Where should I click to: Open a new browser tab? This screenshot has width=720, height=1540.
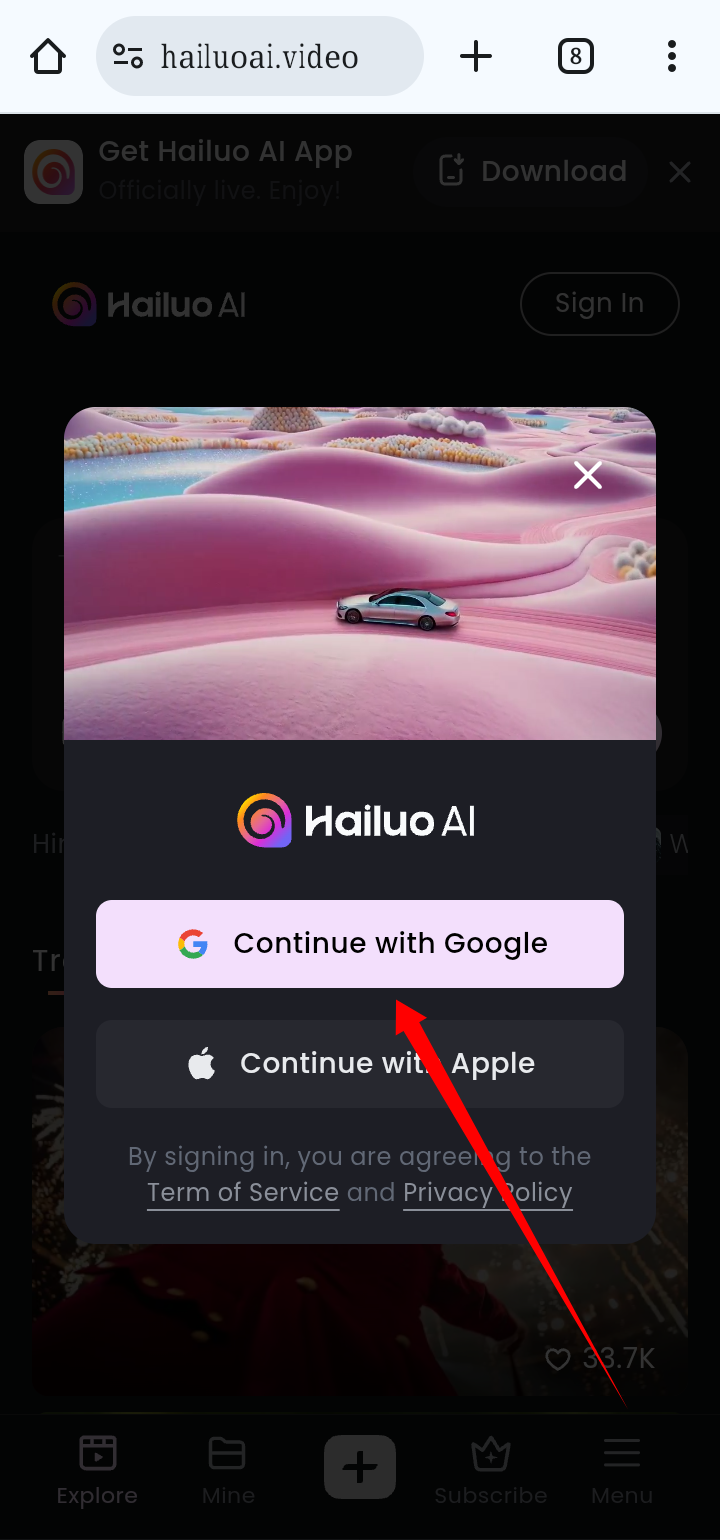click(476, 57)
